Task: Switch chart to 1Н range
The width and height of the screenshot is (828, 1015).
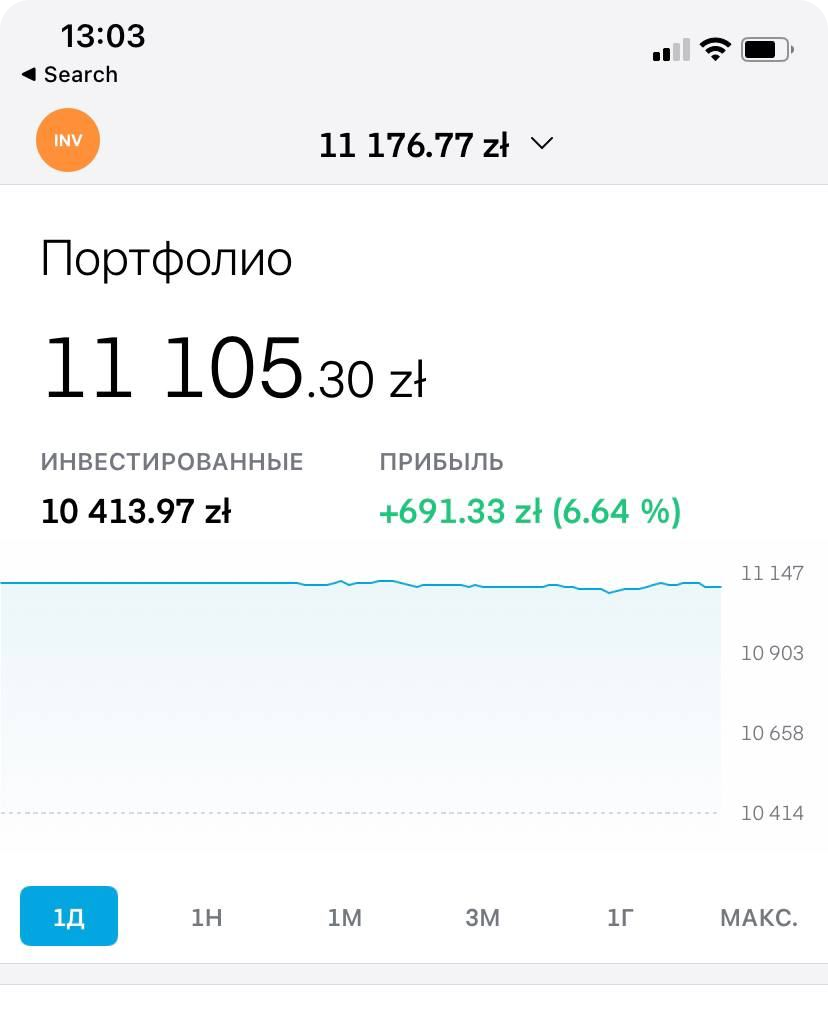Action: 206,917
